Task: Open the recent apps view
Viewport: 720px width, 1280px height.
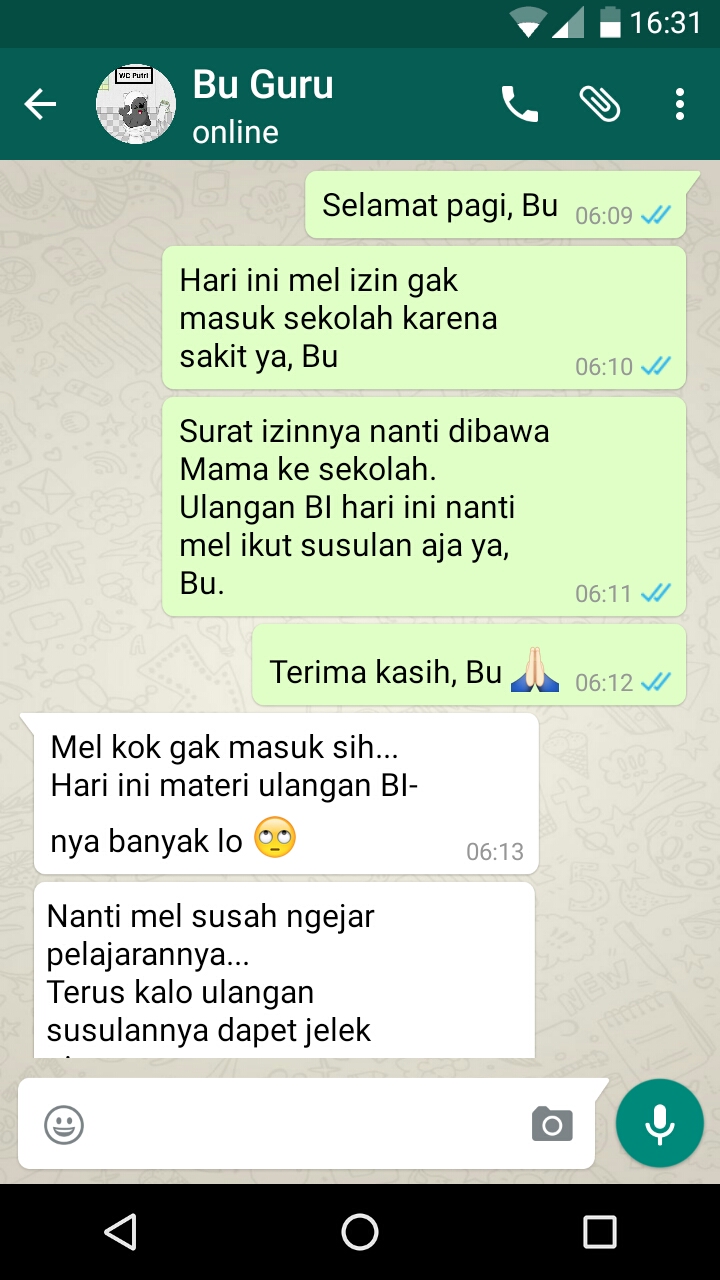Action: (x=600, y=1232)
